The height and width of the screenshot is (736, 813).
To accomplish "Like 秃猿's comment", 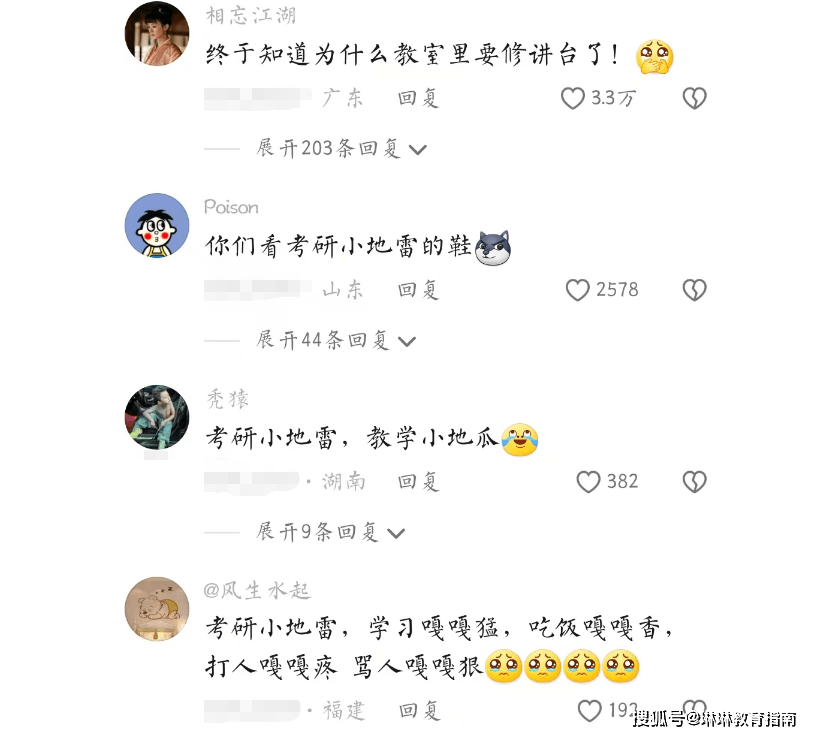I will (x=589, y=482).
